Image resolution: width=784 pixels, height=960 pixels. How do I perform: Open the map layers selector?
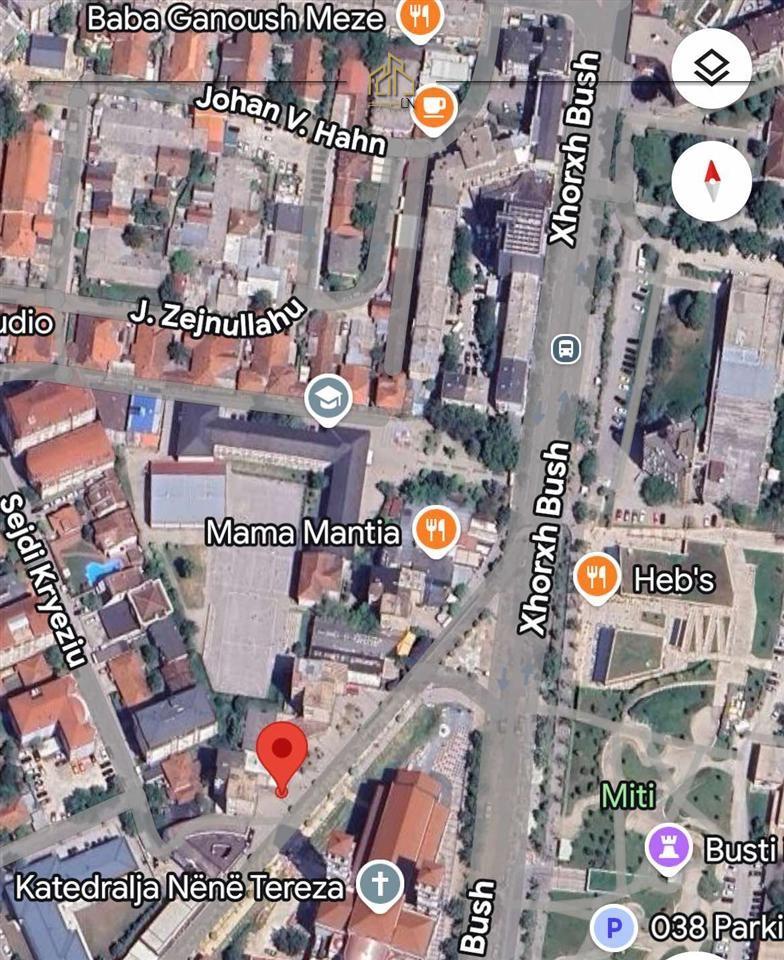[x=712, y=69]
